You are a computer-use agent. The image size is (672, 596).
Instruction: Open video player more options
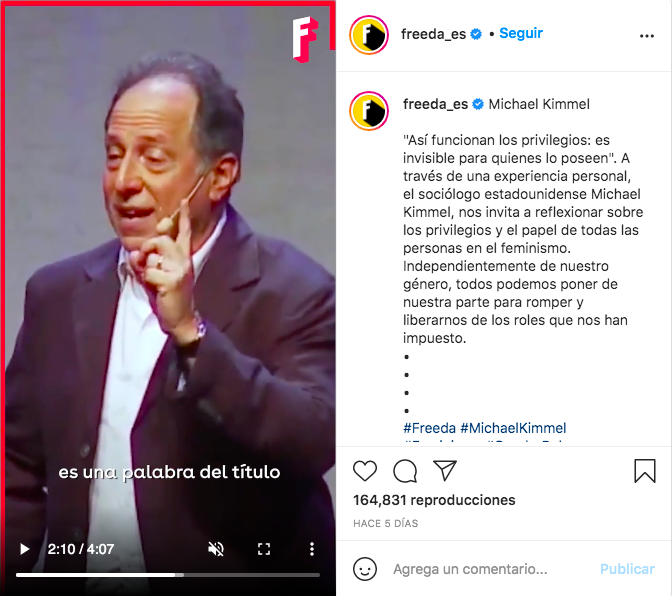[x=312, y=549]
